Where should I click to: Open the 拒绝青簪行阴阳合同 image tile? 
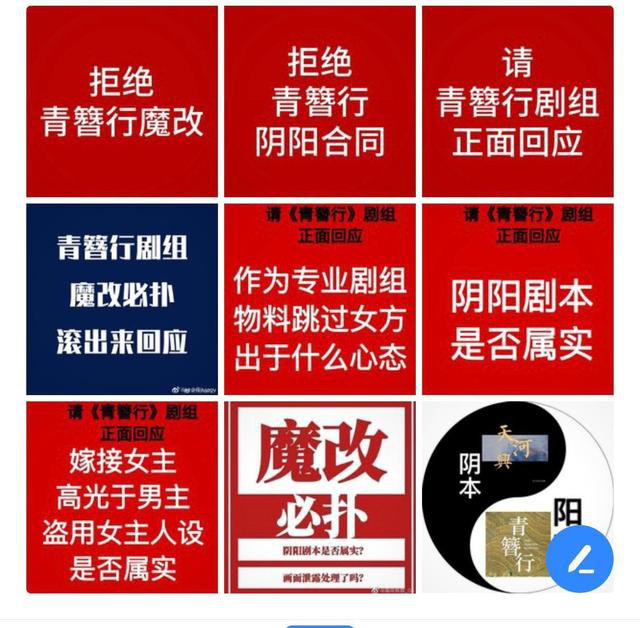point(319,101)
